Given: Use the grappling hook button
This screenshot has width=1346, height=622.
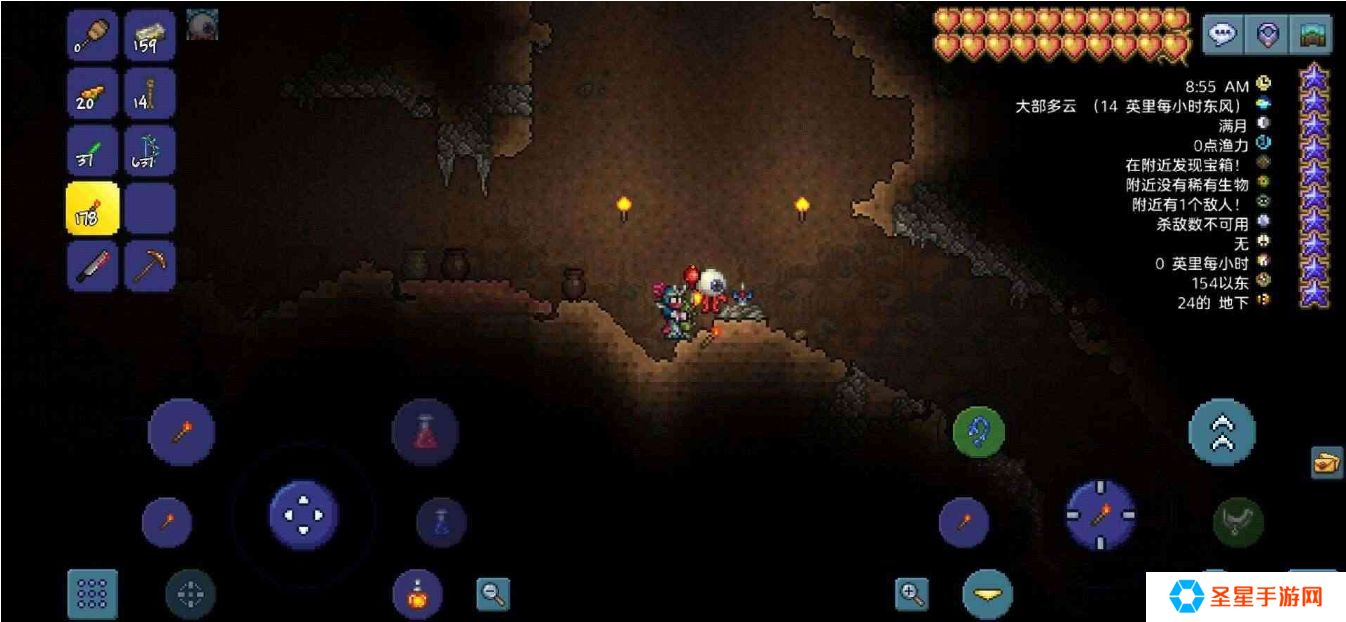Looking at the screenshot, I should coord(978,432).
